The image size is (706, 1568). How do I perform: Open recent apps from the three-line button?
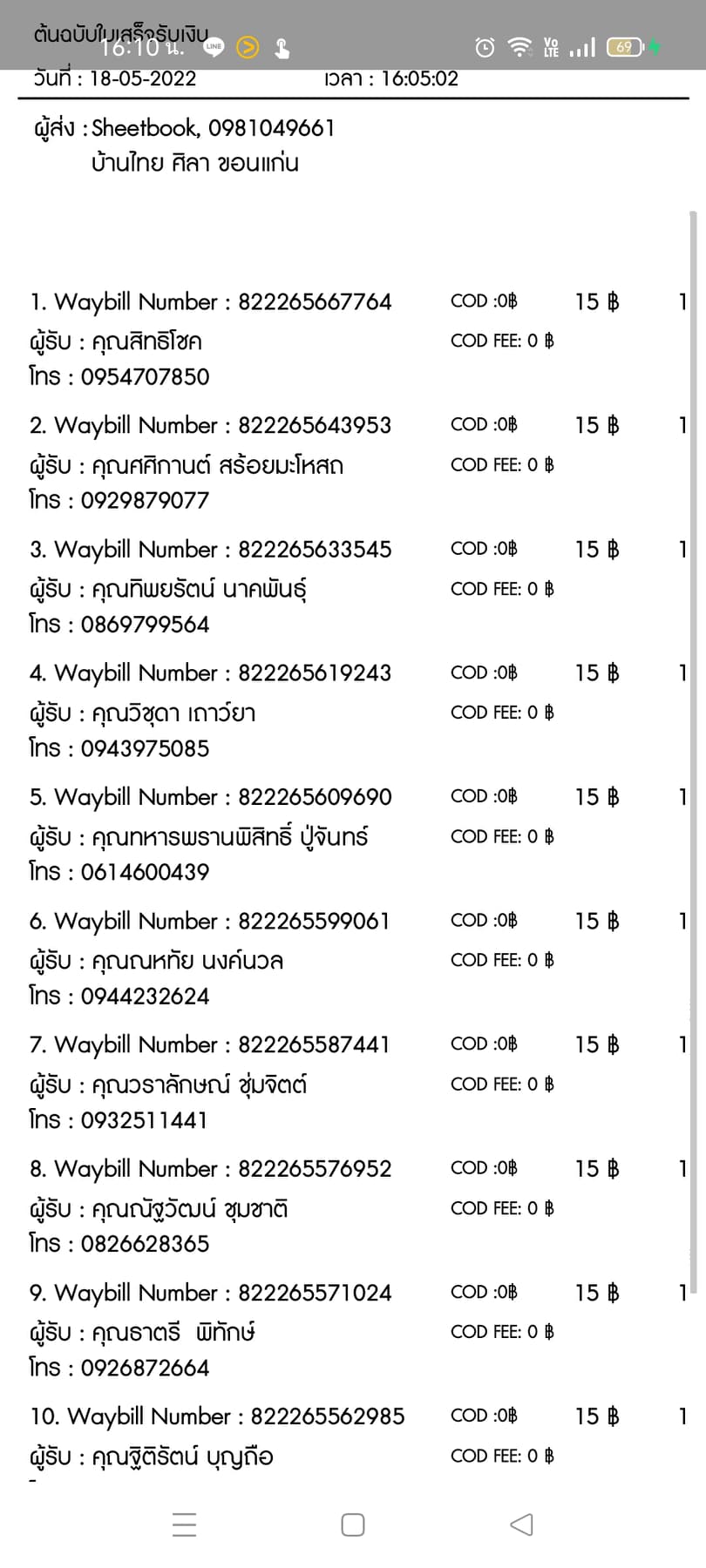(185, 1524)
